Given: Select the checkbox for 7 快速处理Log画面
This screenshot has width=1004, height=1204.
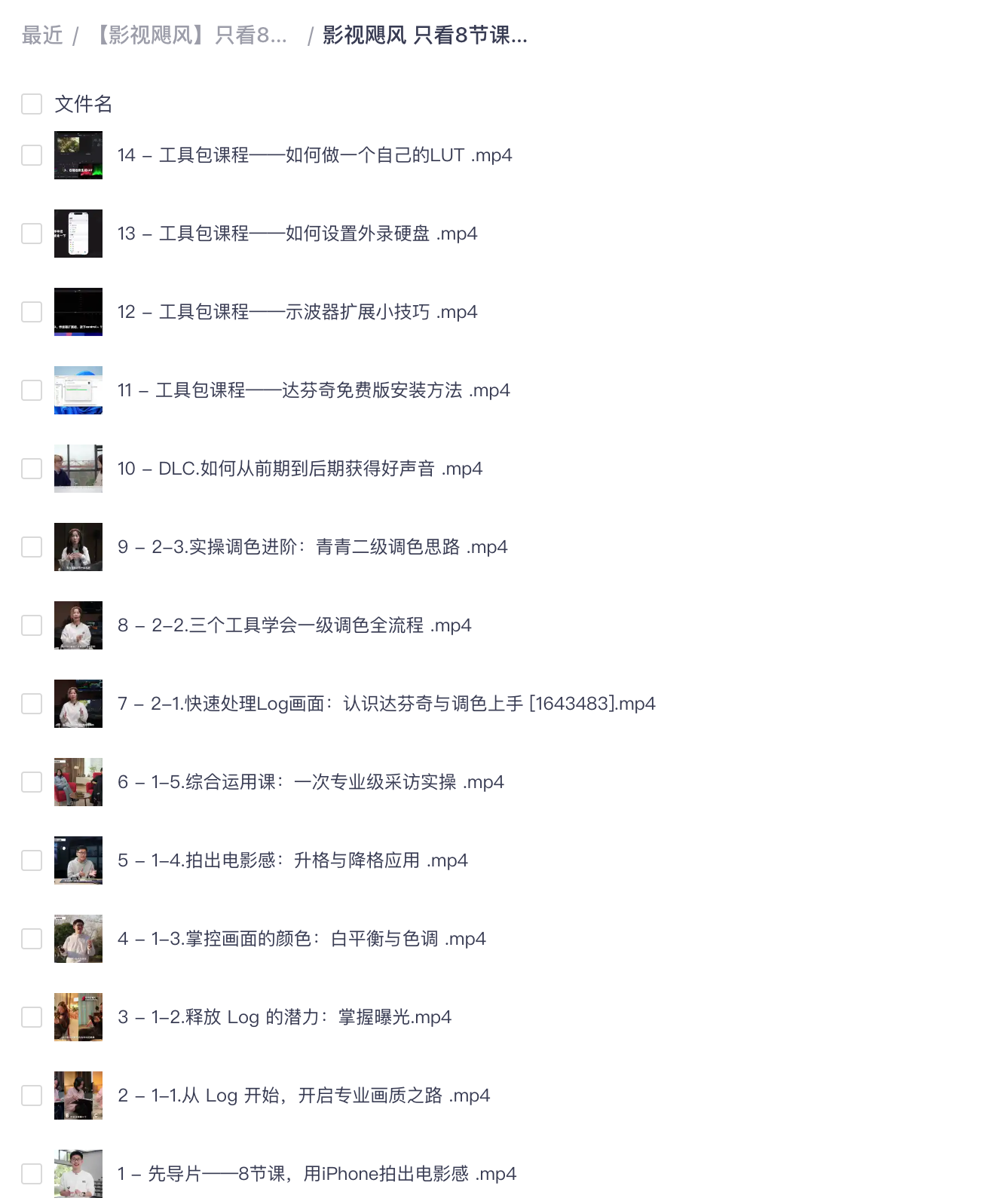Looking at the screenshot, I should pyautogui.click(x=32, y=704).
